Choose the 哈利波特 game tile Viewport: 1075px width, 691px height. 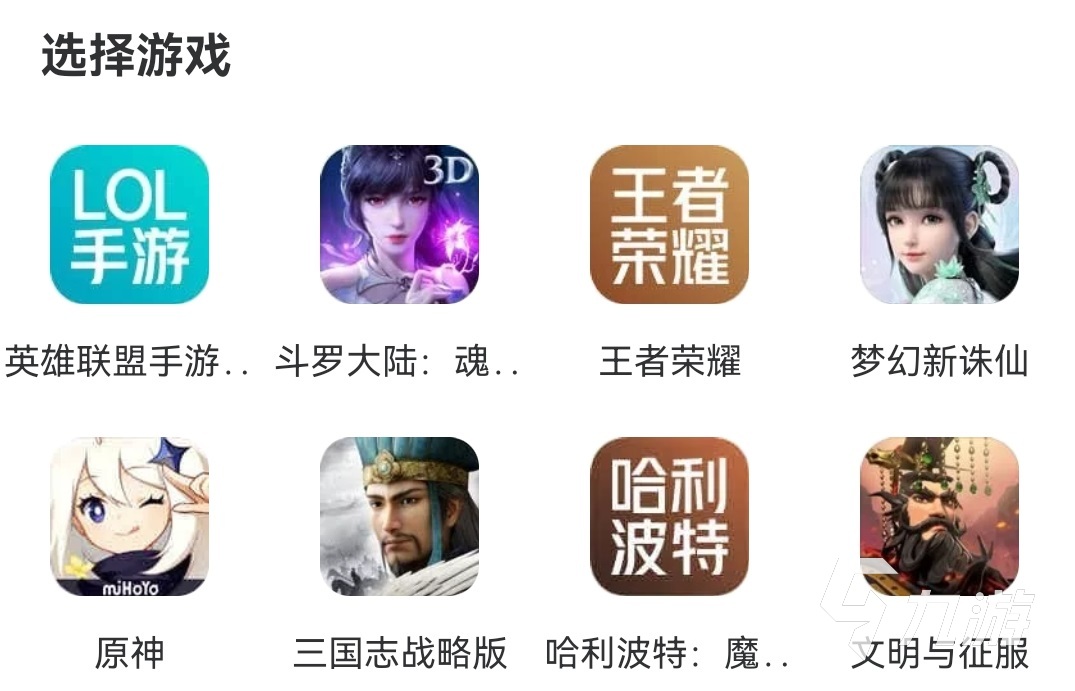pos(669,516)
